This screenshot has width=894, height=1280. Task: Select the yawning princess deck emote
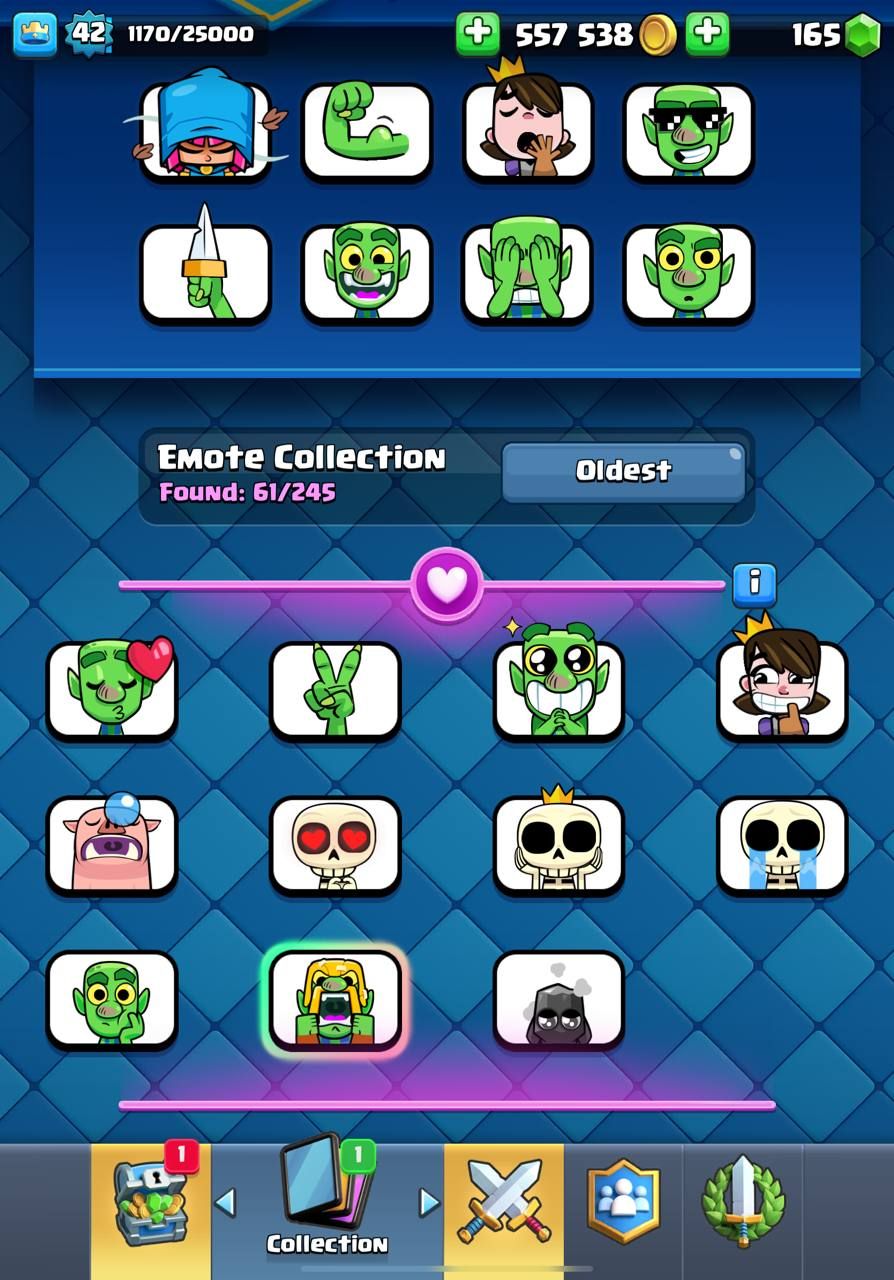528,131
